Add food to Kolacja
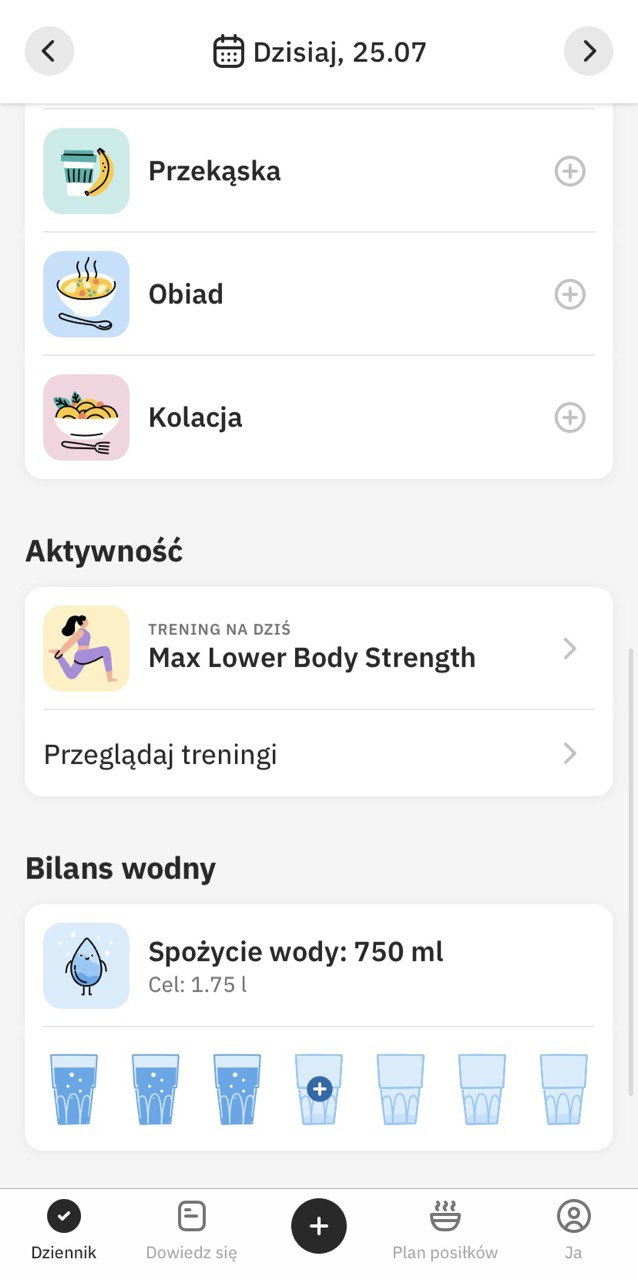The width and height of the screenshot is (638, 1280). pos(569,417)
